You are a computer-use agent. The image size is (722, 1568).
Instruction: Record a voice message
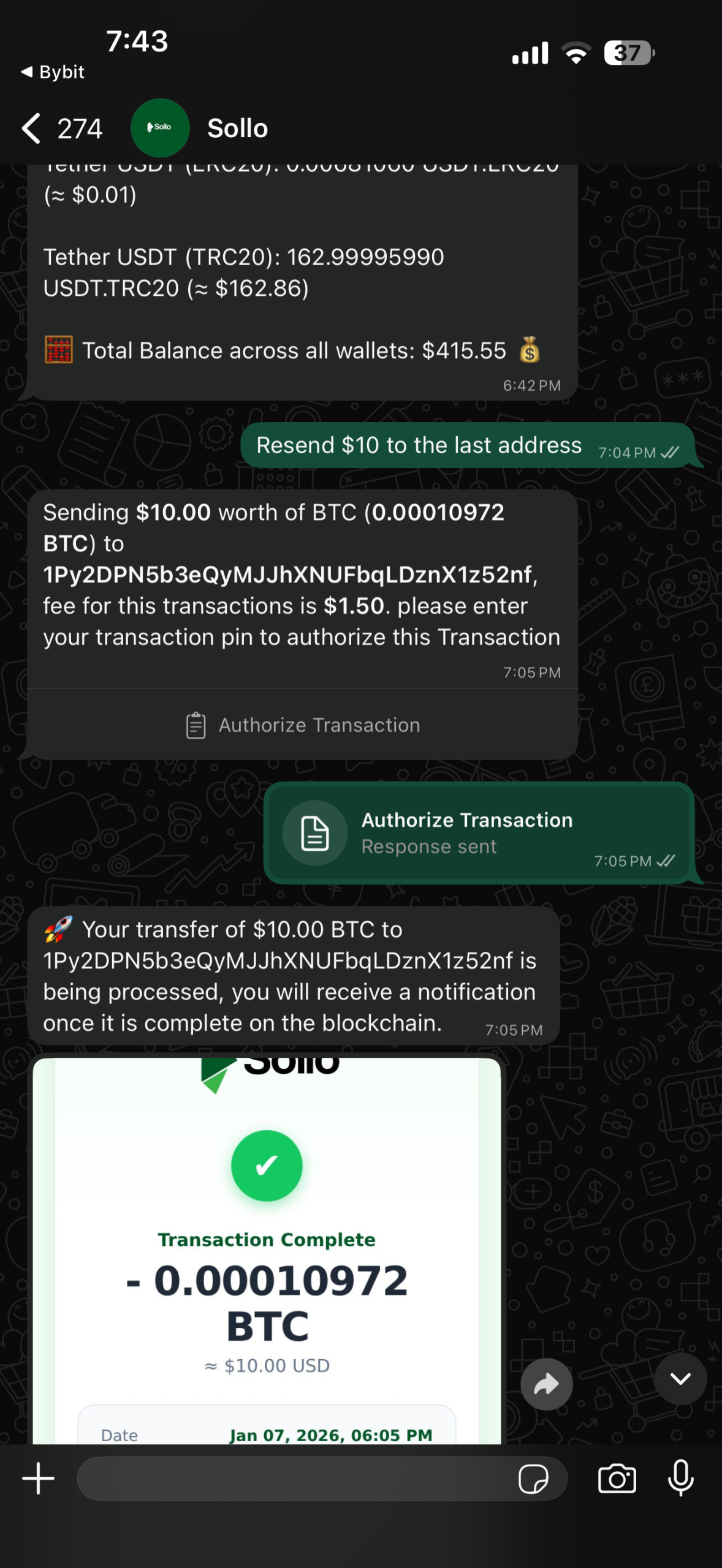click(x=680, y=1478)
